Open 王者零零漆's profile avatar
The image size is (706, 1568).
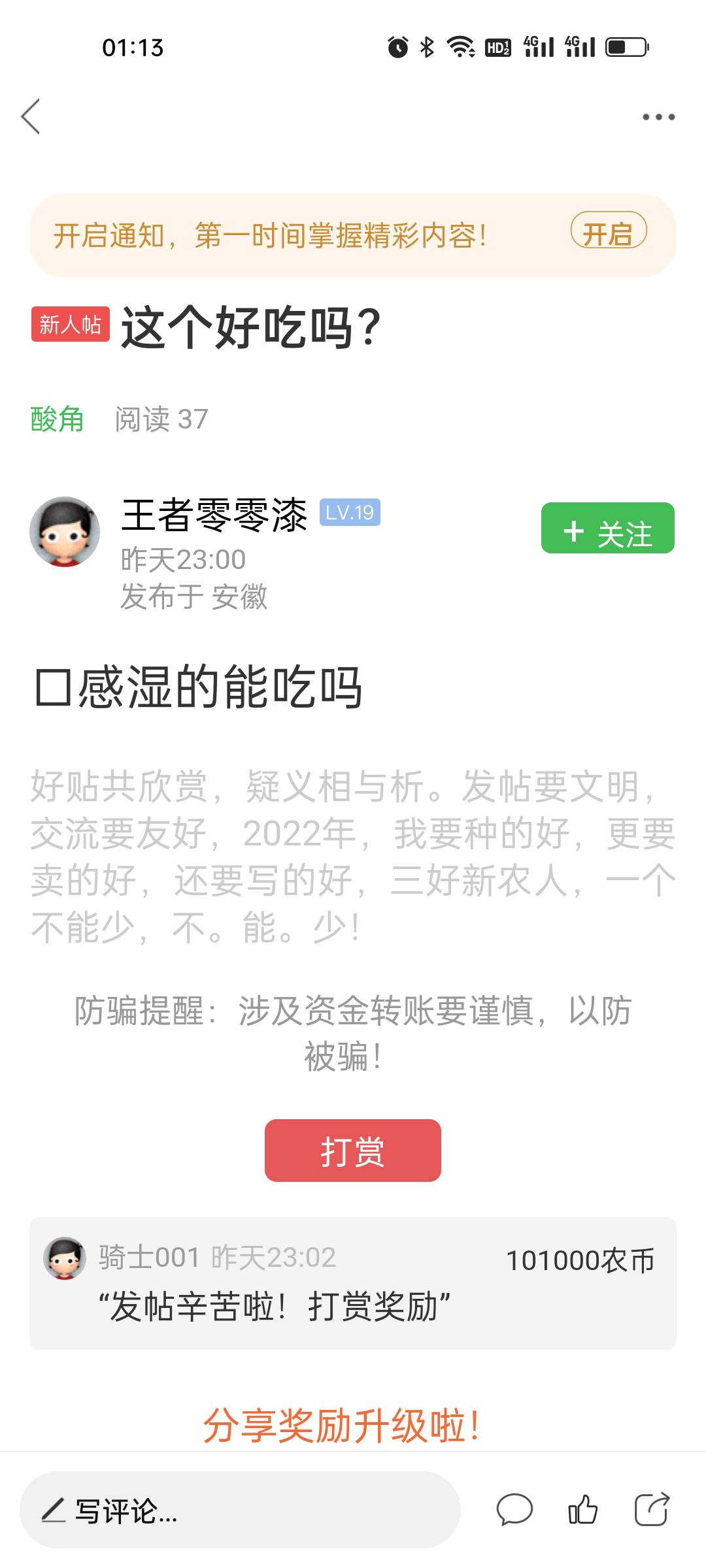pyautogui.click(x=65, y=532)
